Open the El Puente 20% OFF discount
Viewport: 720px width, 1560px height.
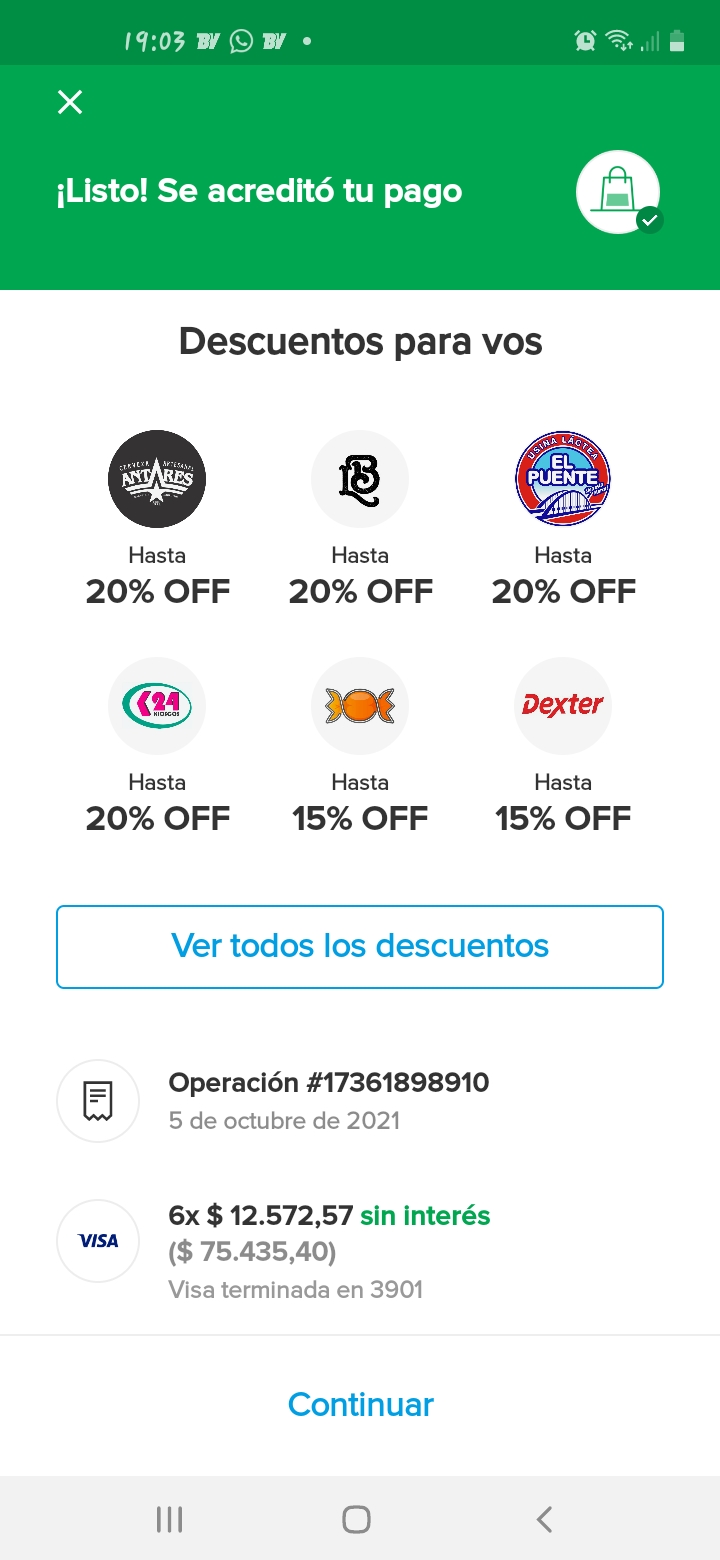point(563,518)
